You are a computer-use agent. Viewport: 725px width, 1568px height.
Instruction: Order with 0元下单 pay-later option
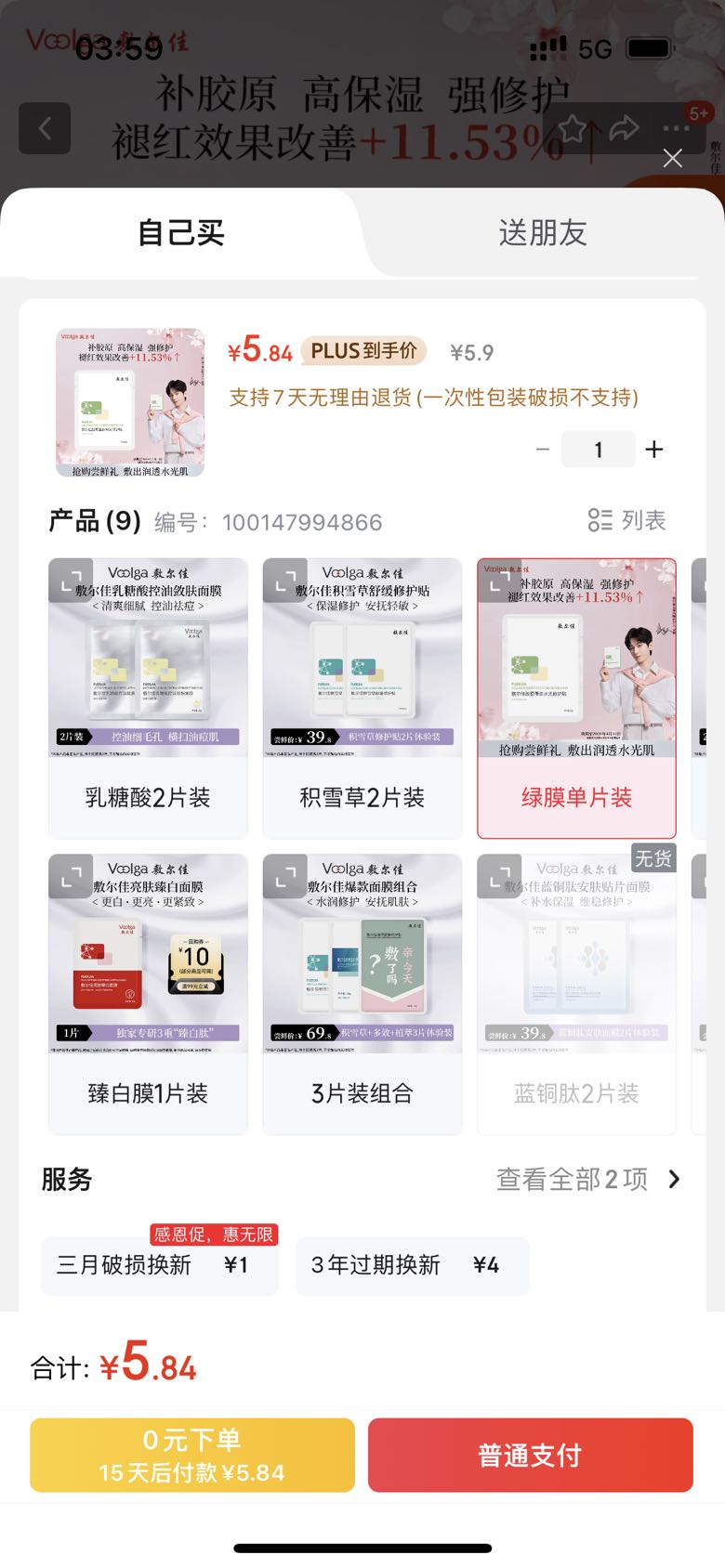(192, 1455)
